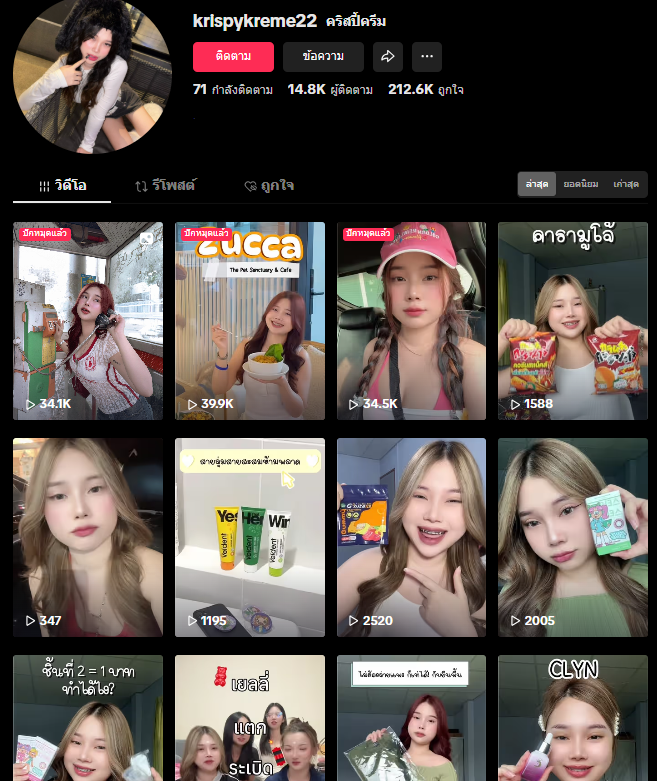Select the วิดีโอ tab
657x781 pixels.
pyautogui.click(x=62, y=186)
